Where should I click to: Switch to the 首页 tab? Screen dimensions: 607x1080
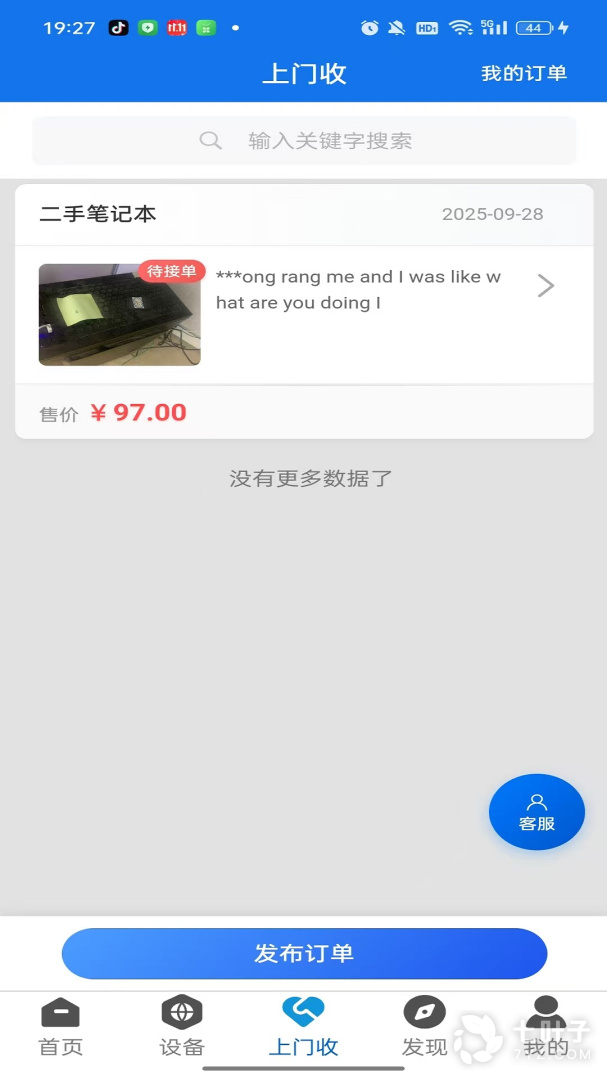tap(60, 1027)
